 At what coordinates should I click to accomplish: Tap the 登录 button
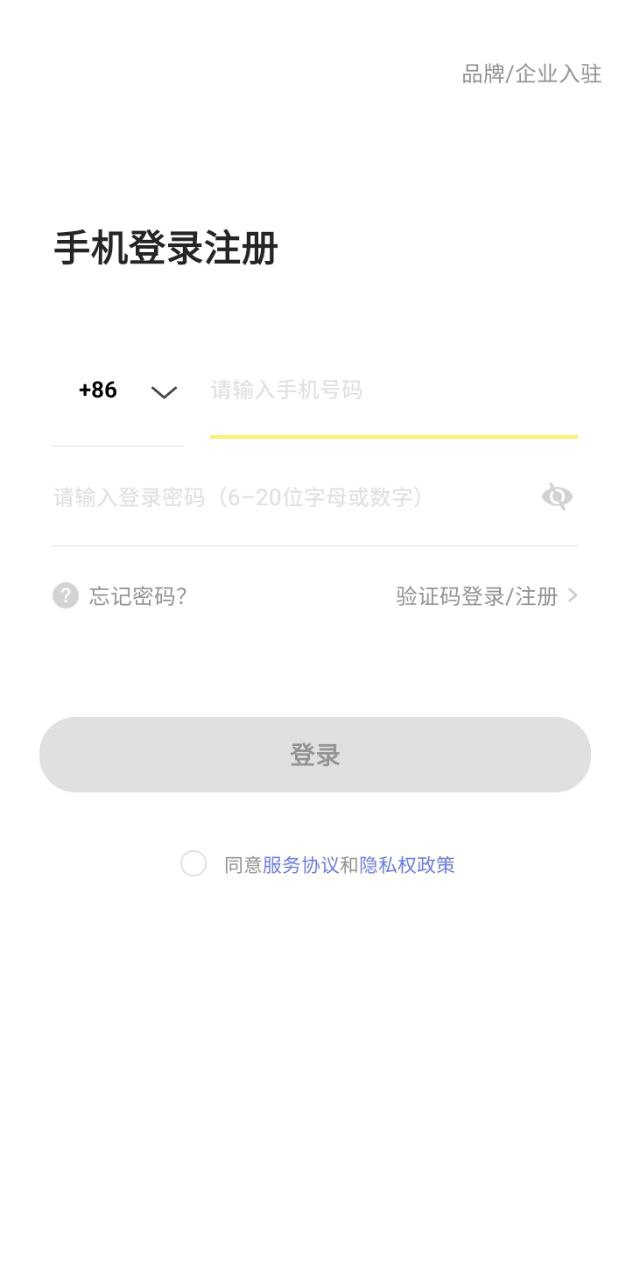pos(315,755)
